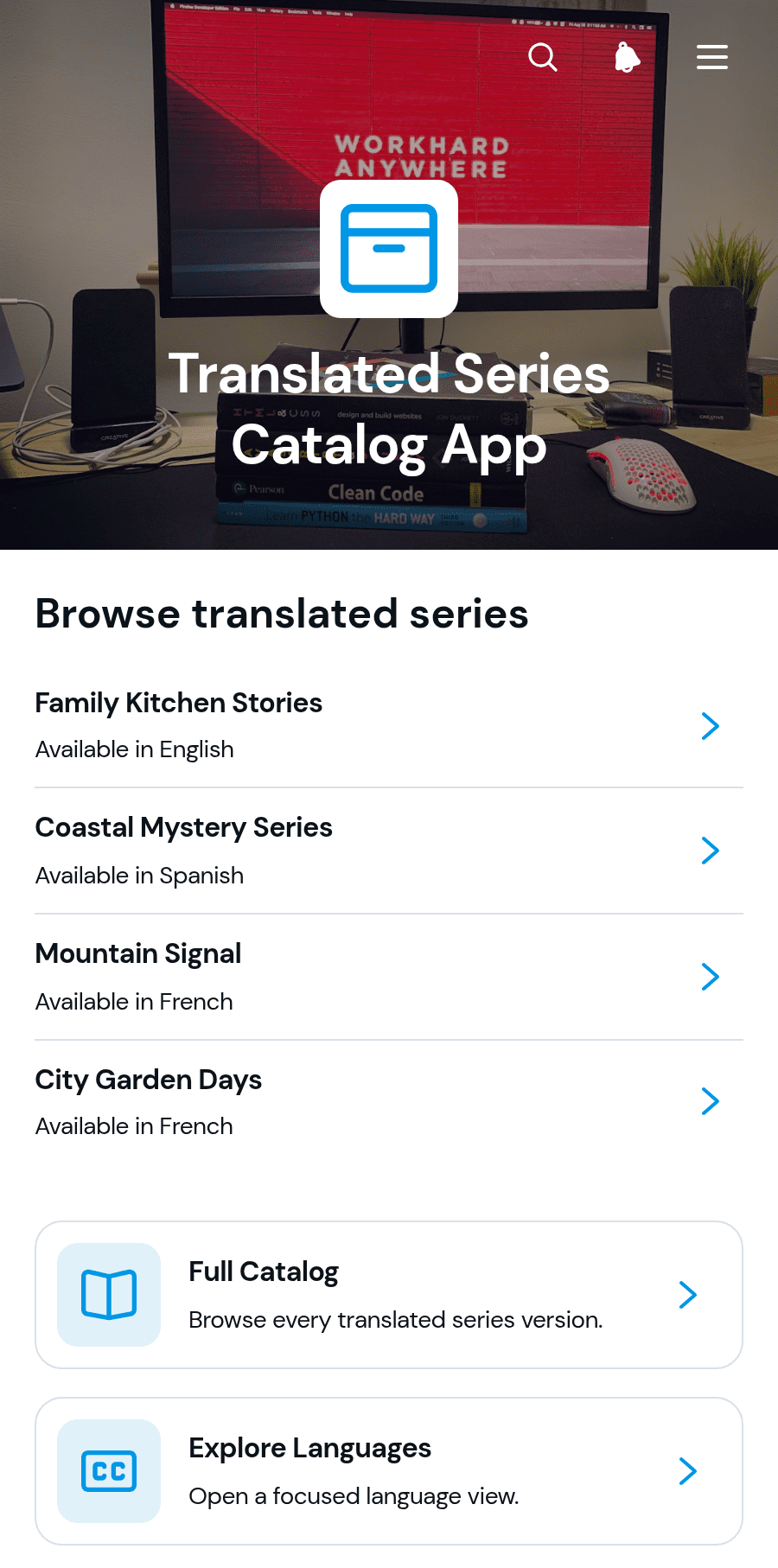This screenshot has height=1568, width=778.
Task: Open Family Kitchen Stories series
Action: point(389,725)
